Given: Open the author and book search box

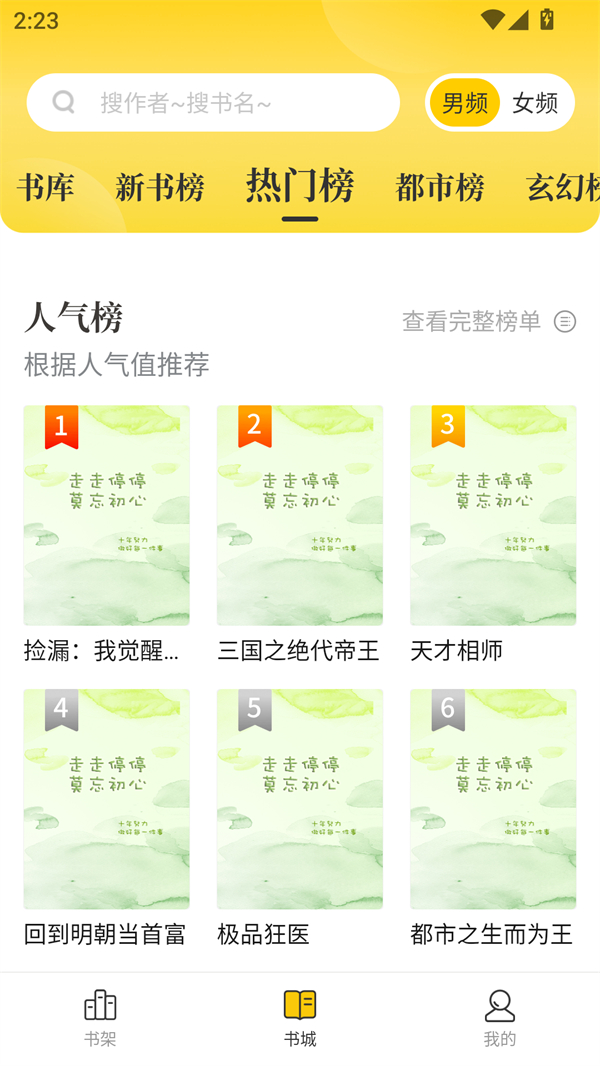Looking at the screenshot, I should tap(213, 103).
